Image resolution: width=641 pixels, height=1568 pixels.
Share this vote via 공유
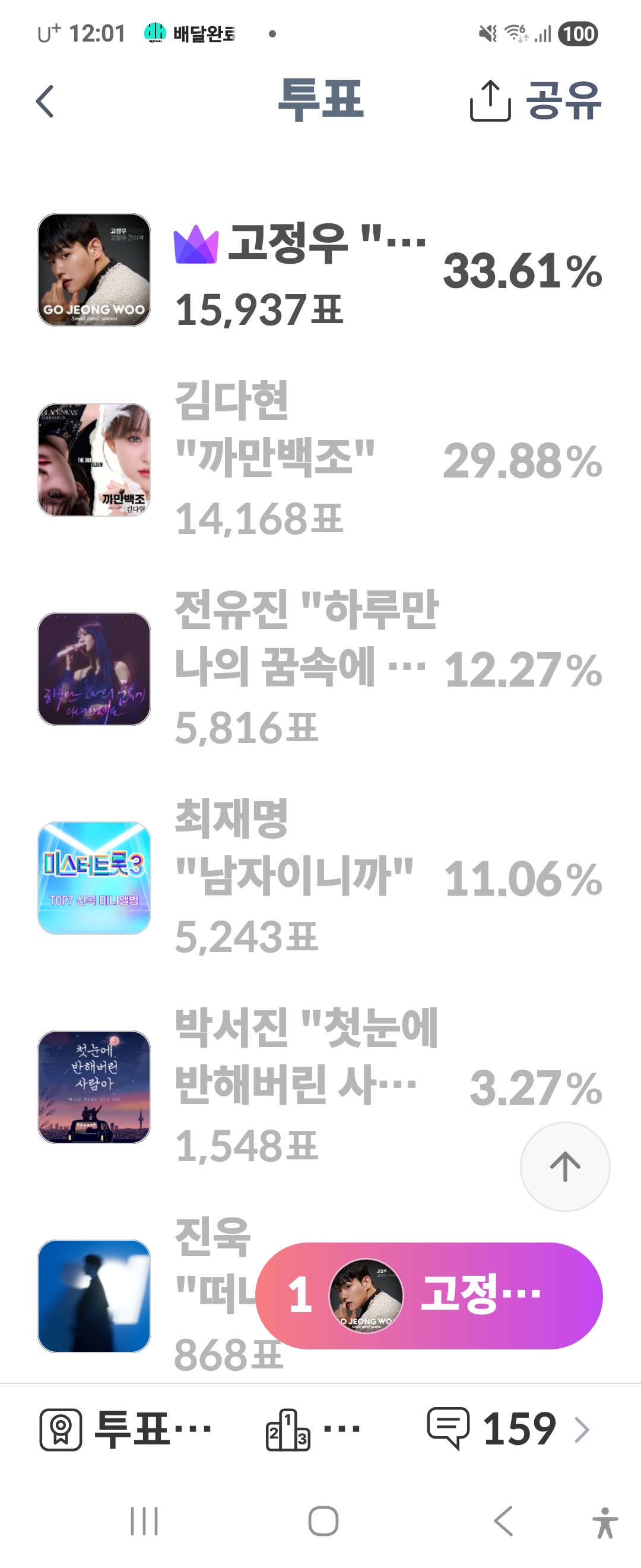pyautogui.click(x=536, y=101)
